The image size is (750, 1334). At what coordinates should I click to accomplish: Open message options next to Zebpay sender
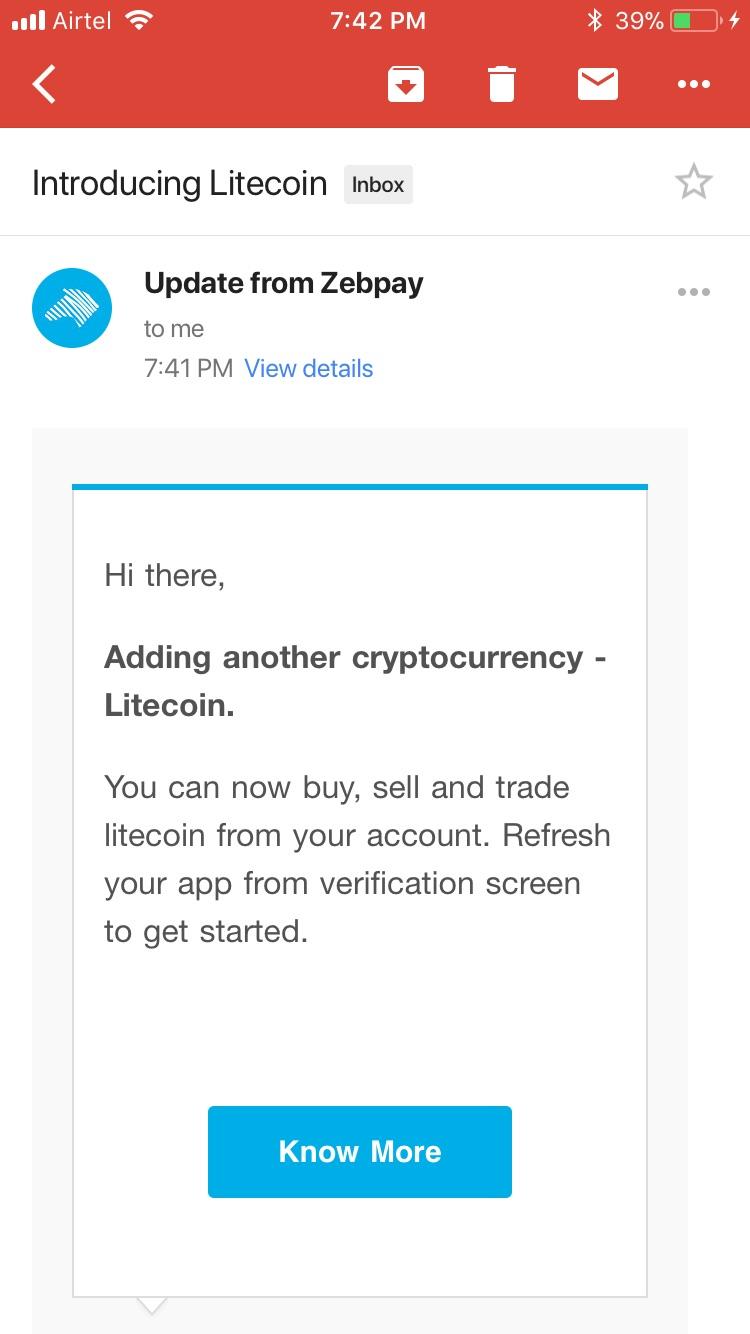(693, 292)
